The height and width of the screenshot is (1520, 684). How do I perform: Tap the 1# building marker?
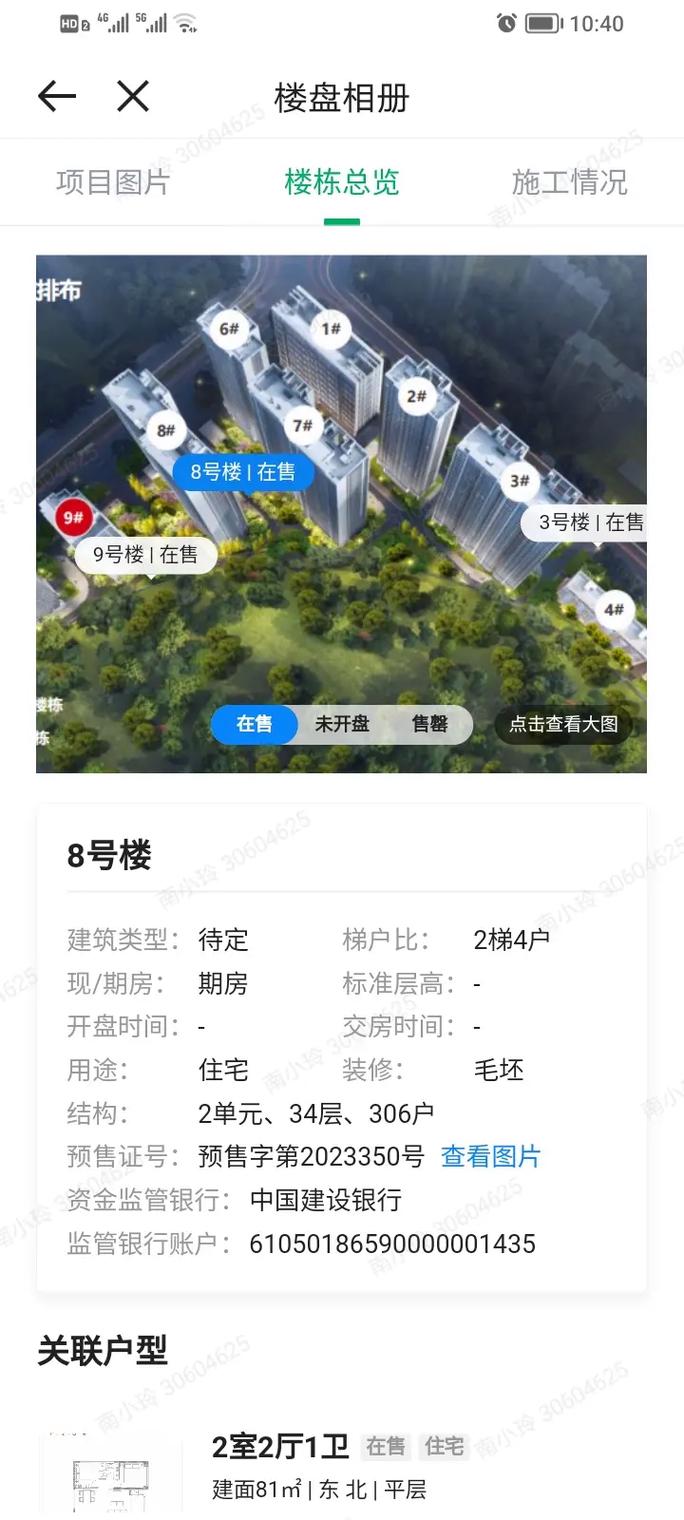pyautogui.click(x=331, y=329)
